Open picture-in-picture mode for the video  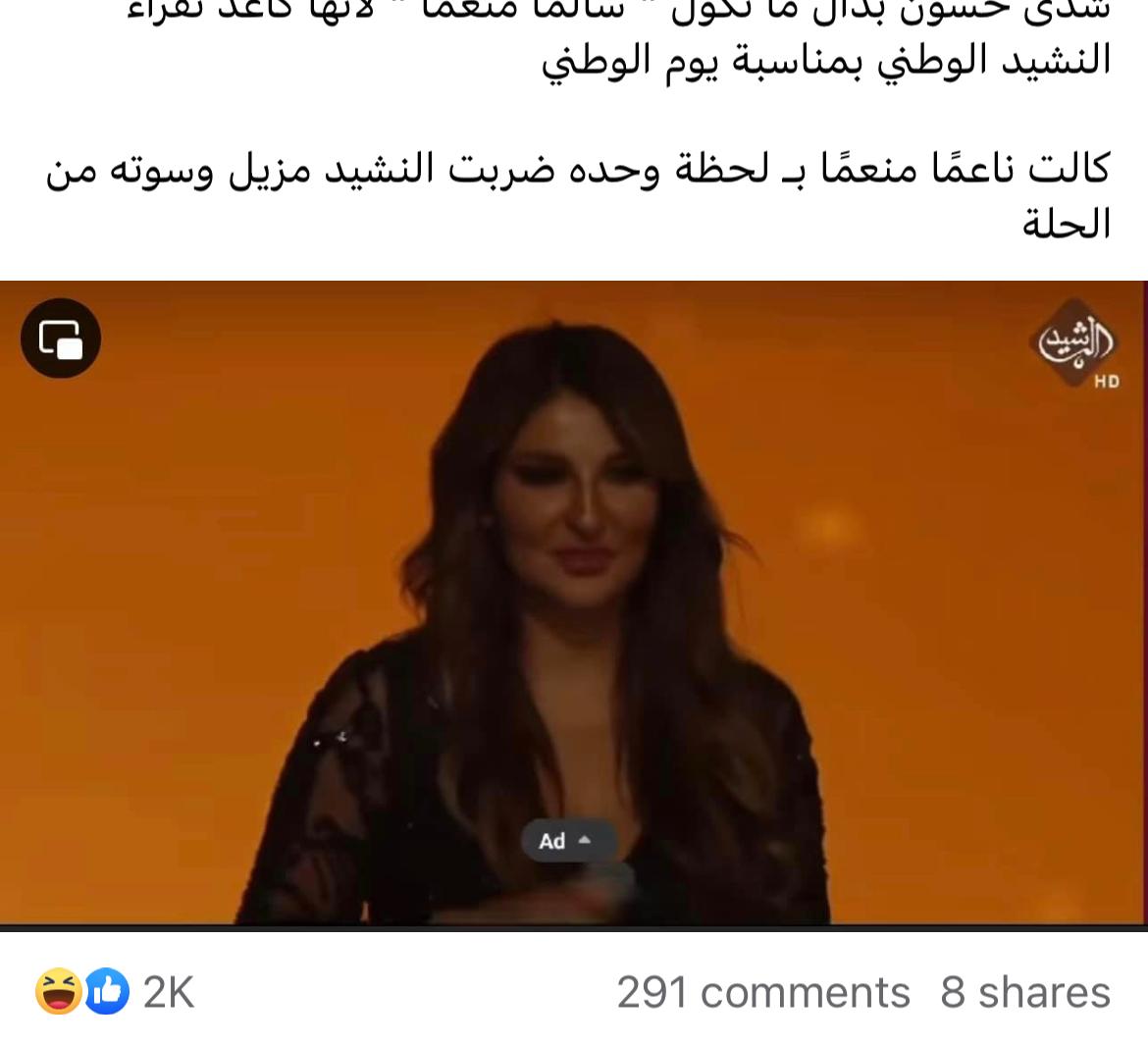[x=61, y=339]
